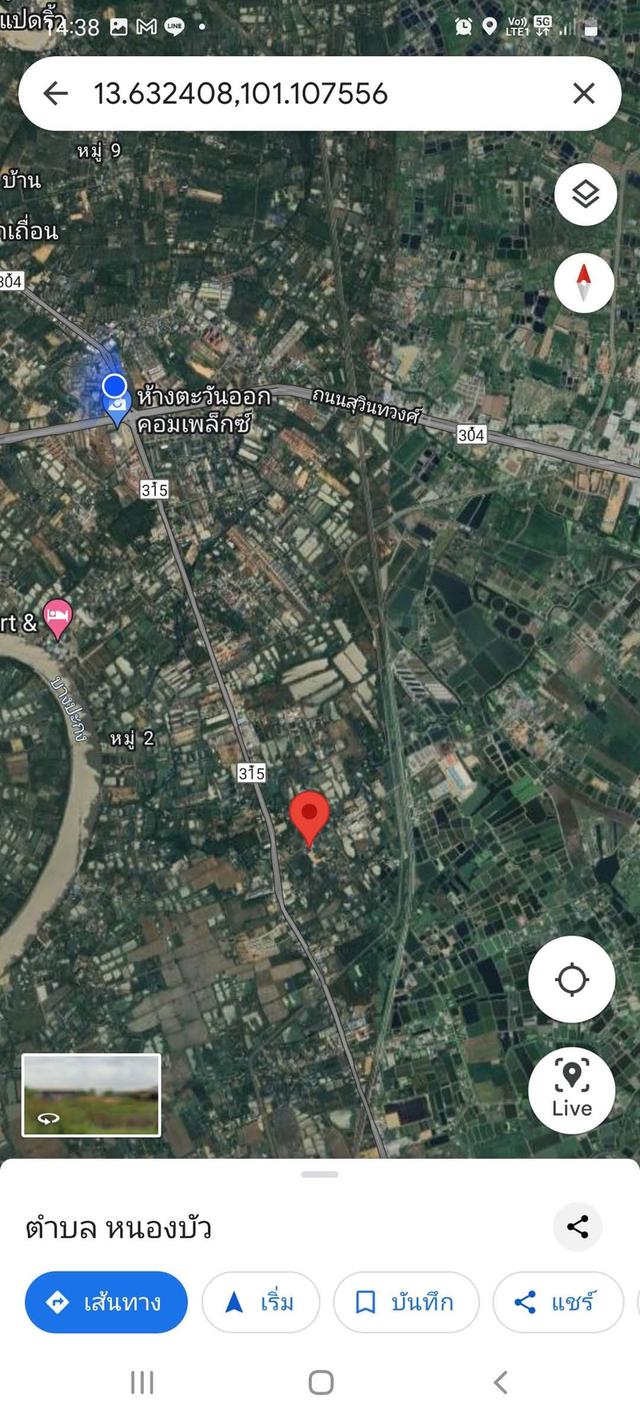Screen dimensions: 640x1421
Task: Launch Live View navigation
Action: click(571, 1090)
